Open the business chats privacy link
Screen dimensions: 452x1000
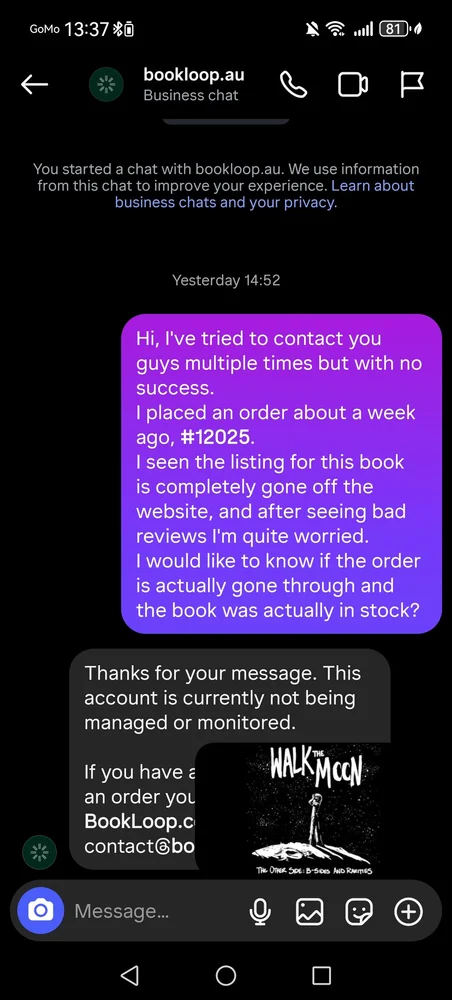265,194
